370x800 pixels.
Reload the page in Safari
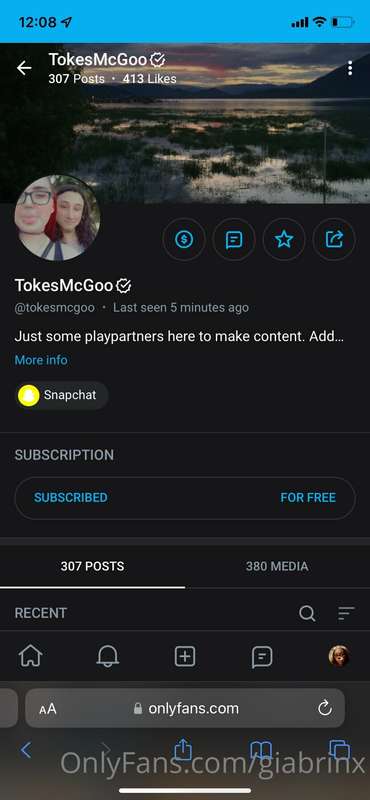point(325,708)
